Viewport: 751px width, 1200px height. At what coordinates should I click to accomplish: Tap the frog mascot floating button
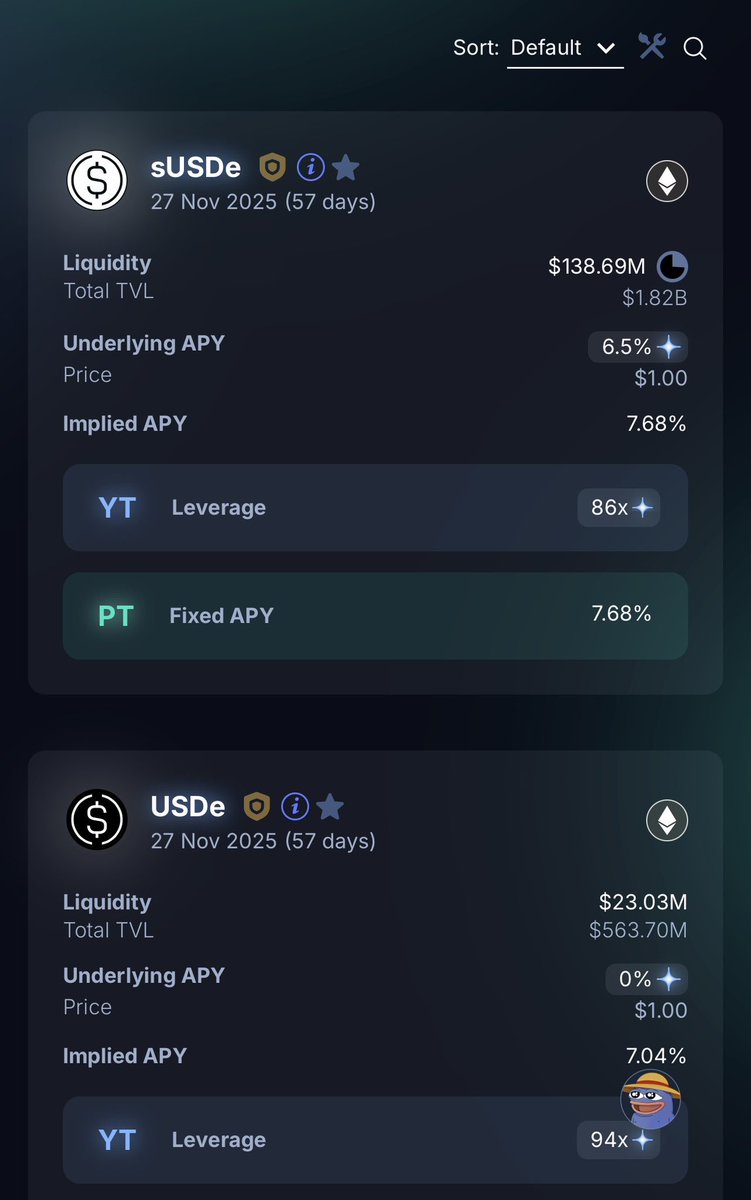point(650,1098)
